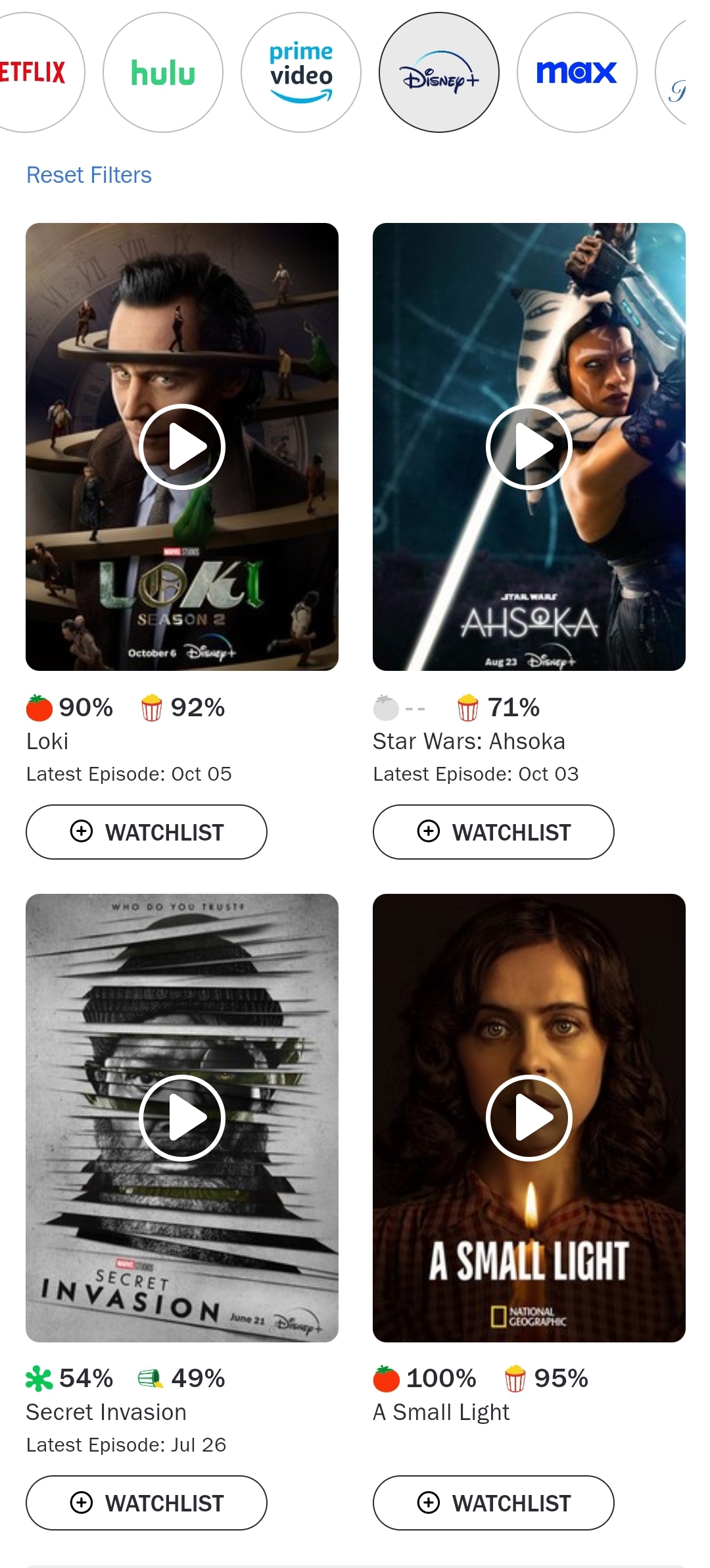Deselect the Disney+ filter
710x1568 pixels.
439,72
